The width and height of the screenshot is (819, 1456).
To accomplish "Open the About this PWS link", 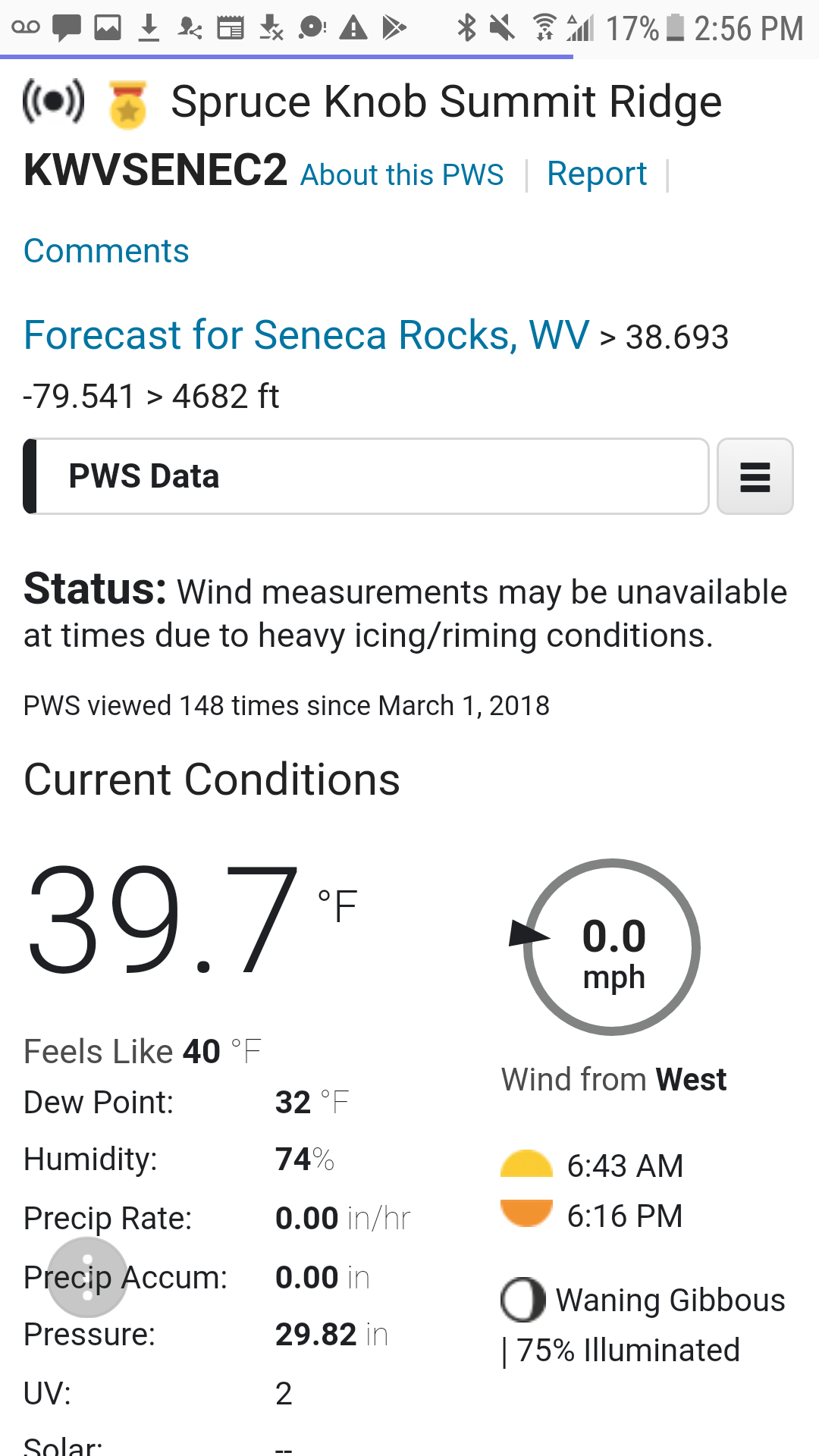I will [402, 174].
